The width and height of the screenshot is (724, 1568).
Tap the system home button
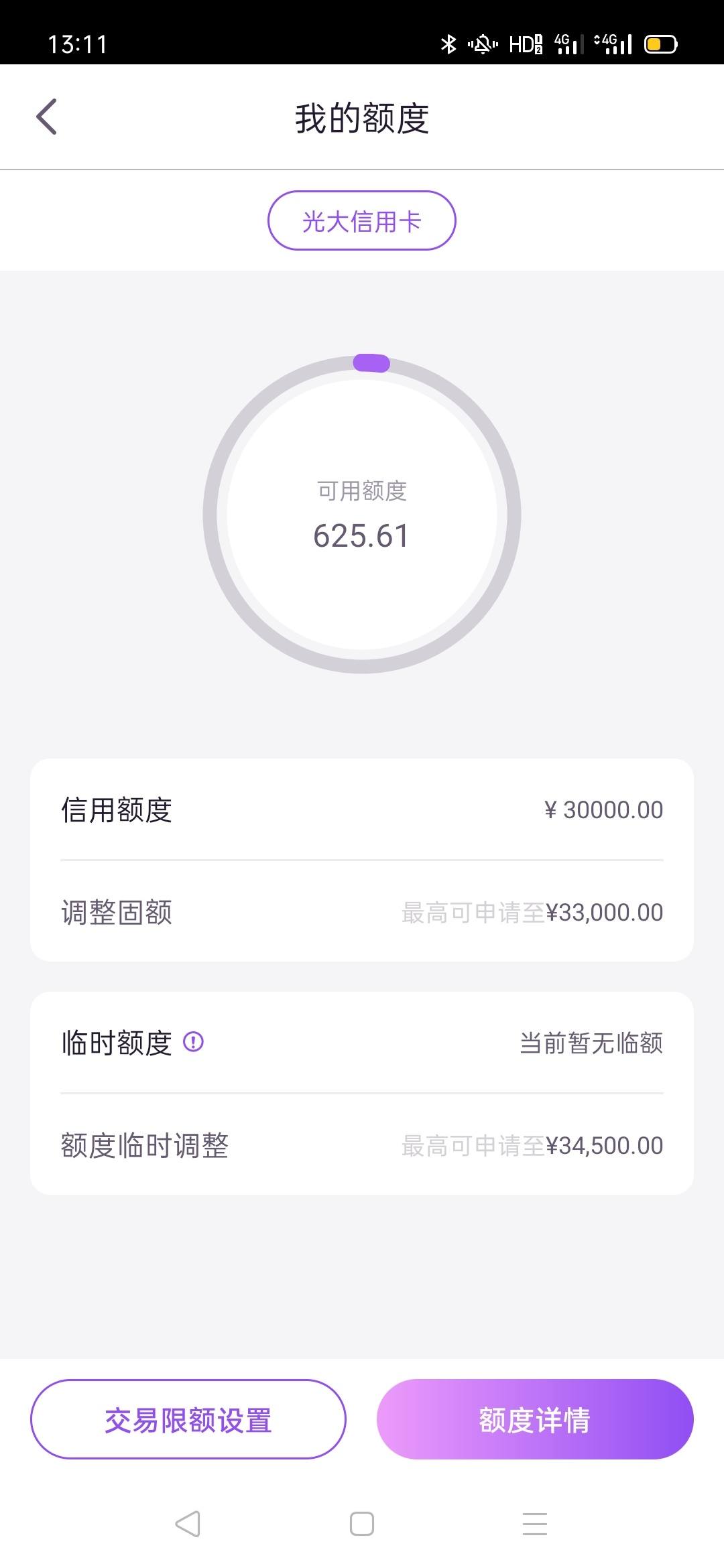[362, 1524]
